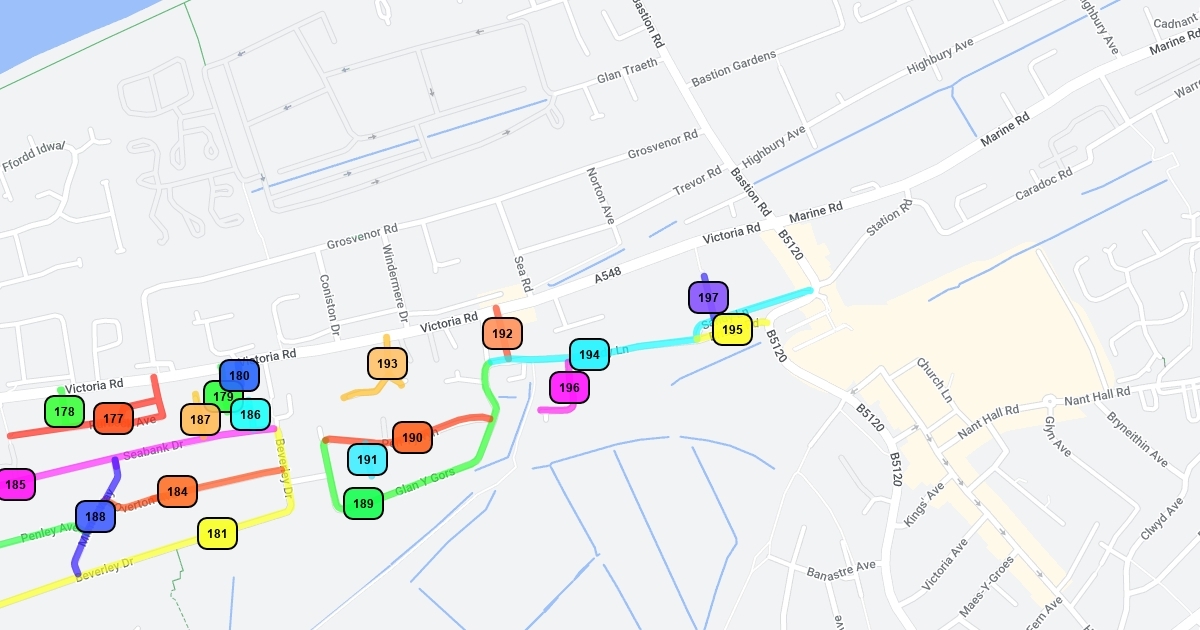Screen dimensions: 1200x630
Task: Tap the blue marker 180
Action: pyautogui.click(x=240, y=376)
